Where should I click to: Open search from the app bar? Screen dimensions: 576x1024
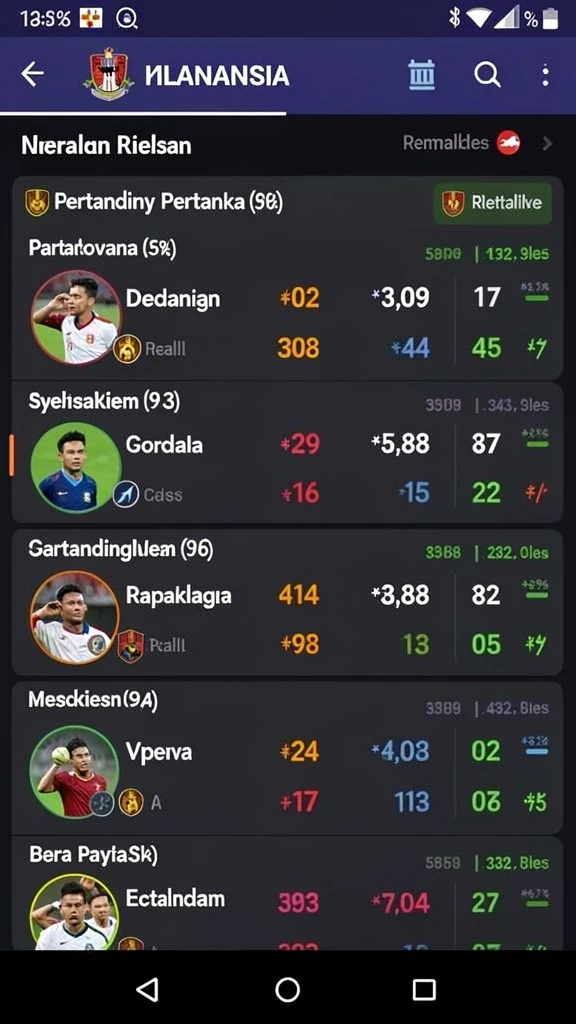[487, 75]
